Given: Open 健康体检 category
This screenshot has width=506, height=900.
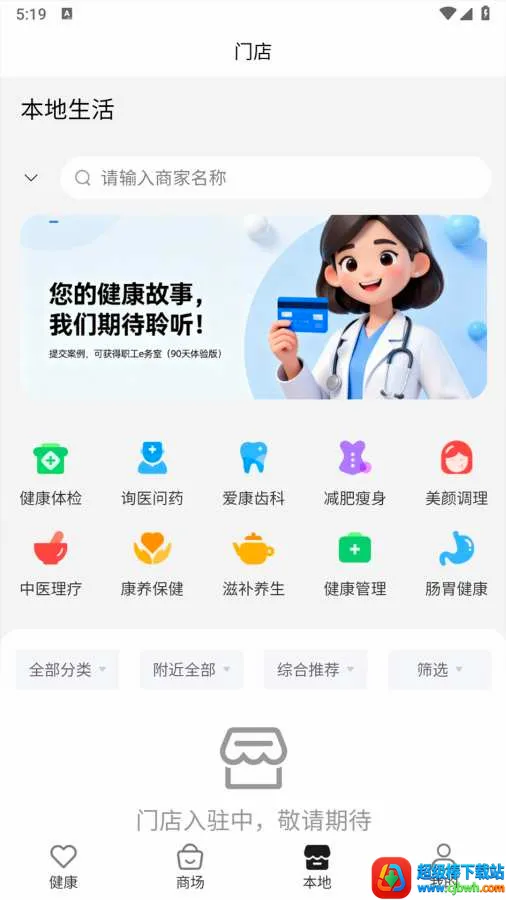Looking at the screenshot, I should pyautogui.click(x=50, y=474).
